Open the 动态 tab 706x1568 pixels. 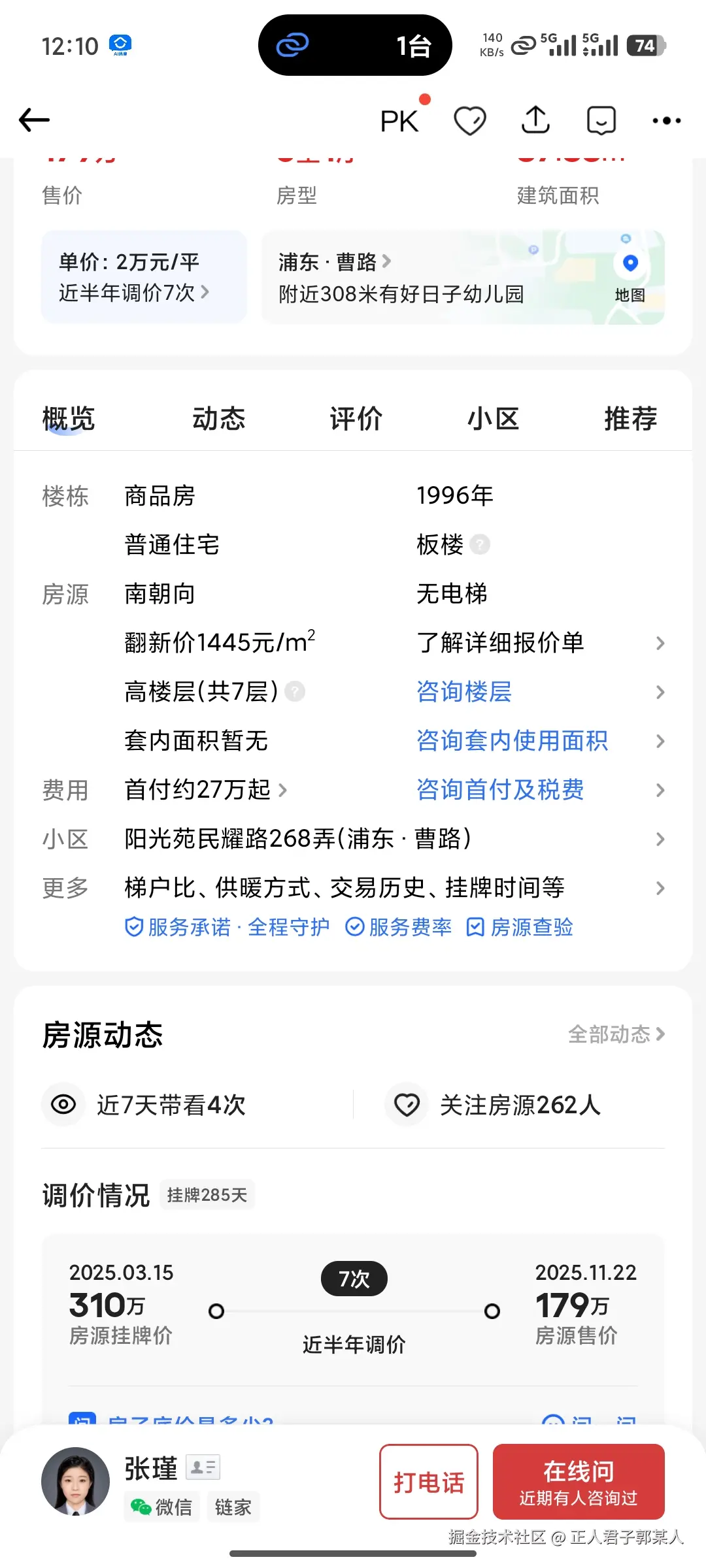(x=218, y=418)
